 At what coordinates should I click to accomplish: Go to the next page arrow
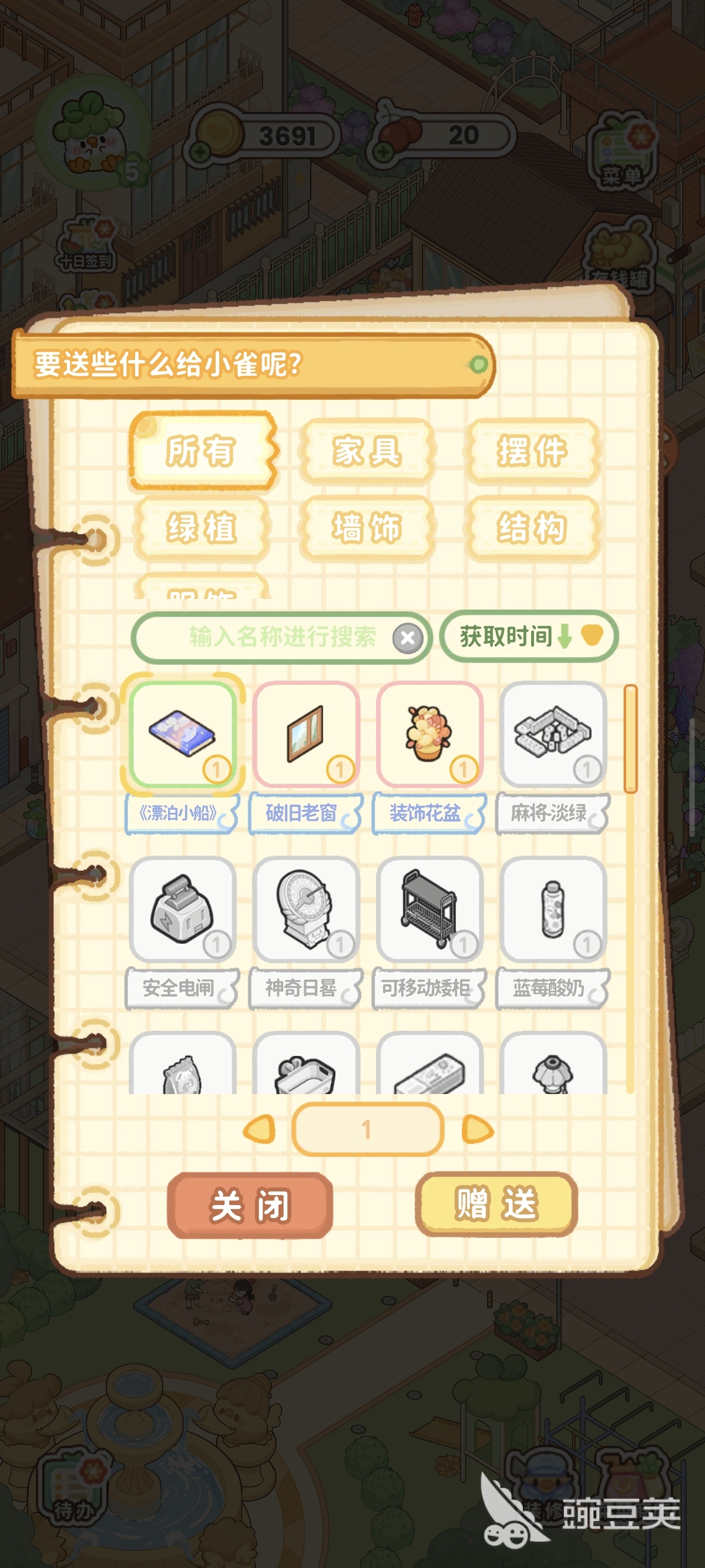click(477, 1130)
